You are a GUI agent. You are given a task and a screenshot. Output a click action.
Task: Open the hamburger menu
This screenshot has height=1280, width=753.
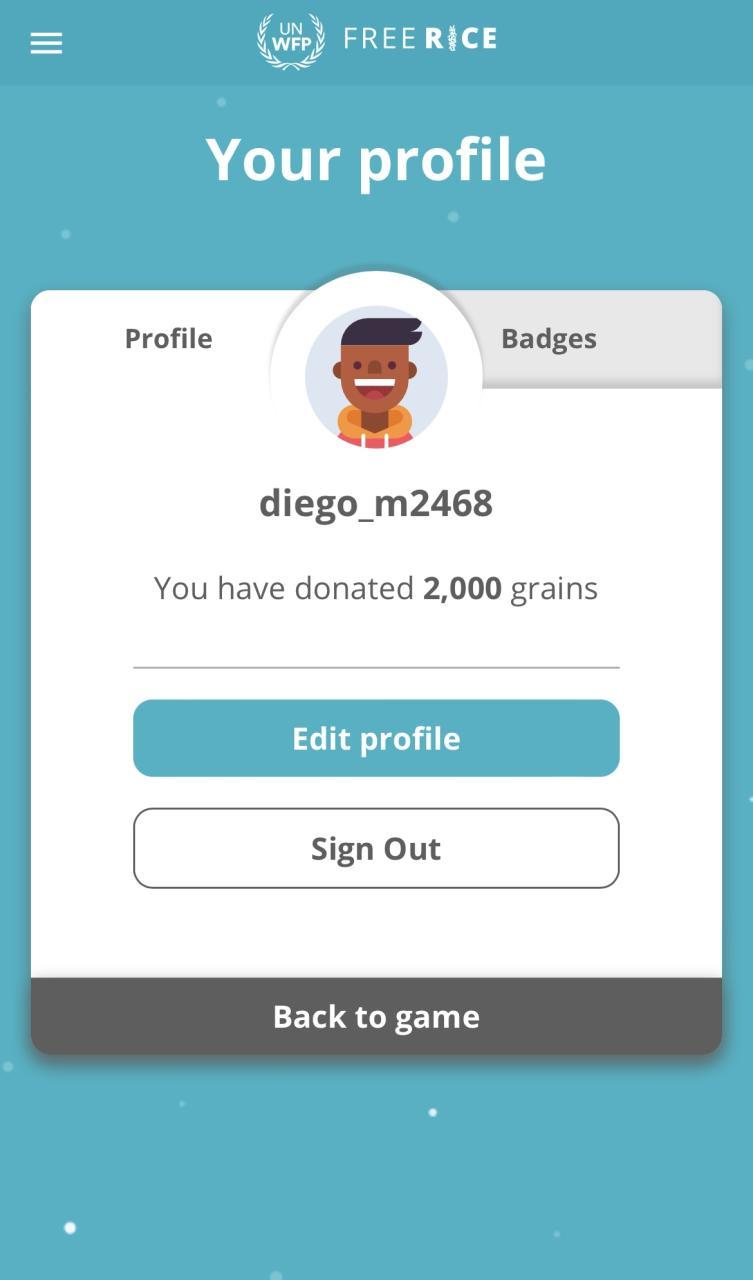tap(46, 43)
